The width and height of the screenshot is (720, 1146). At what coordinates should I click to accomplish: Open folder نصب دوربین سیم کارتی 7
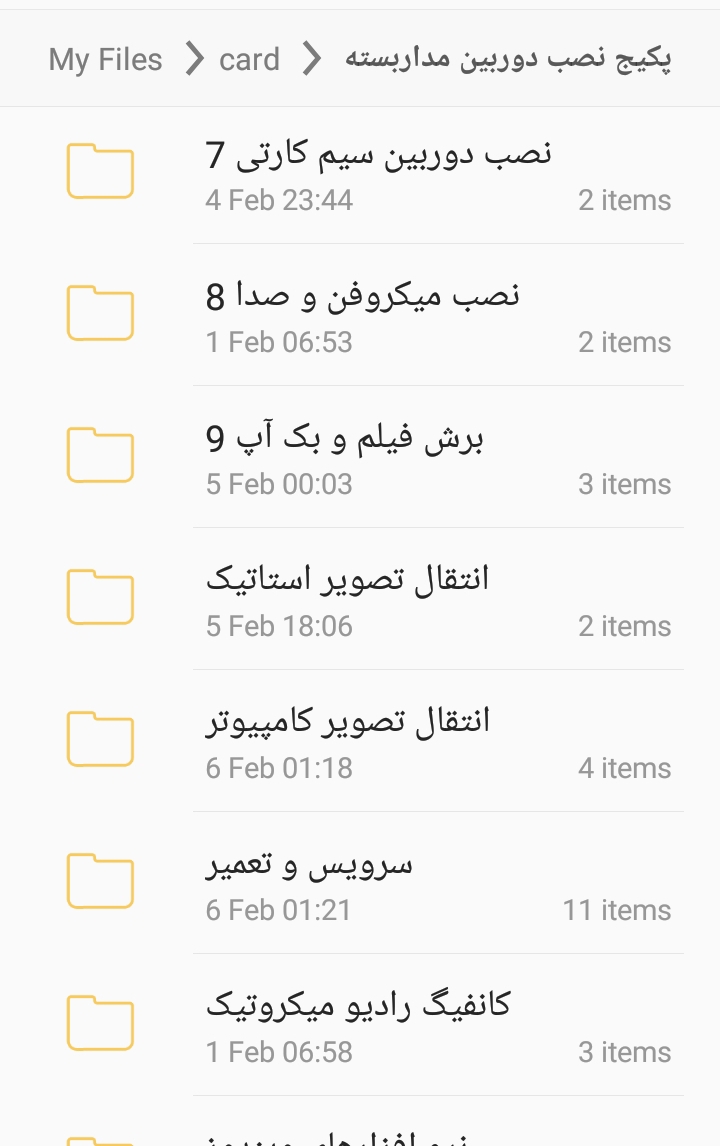tap(378, 173)
